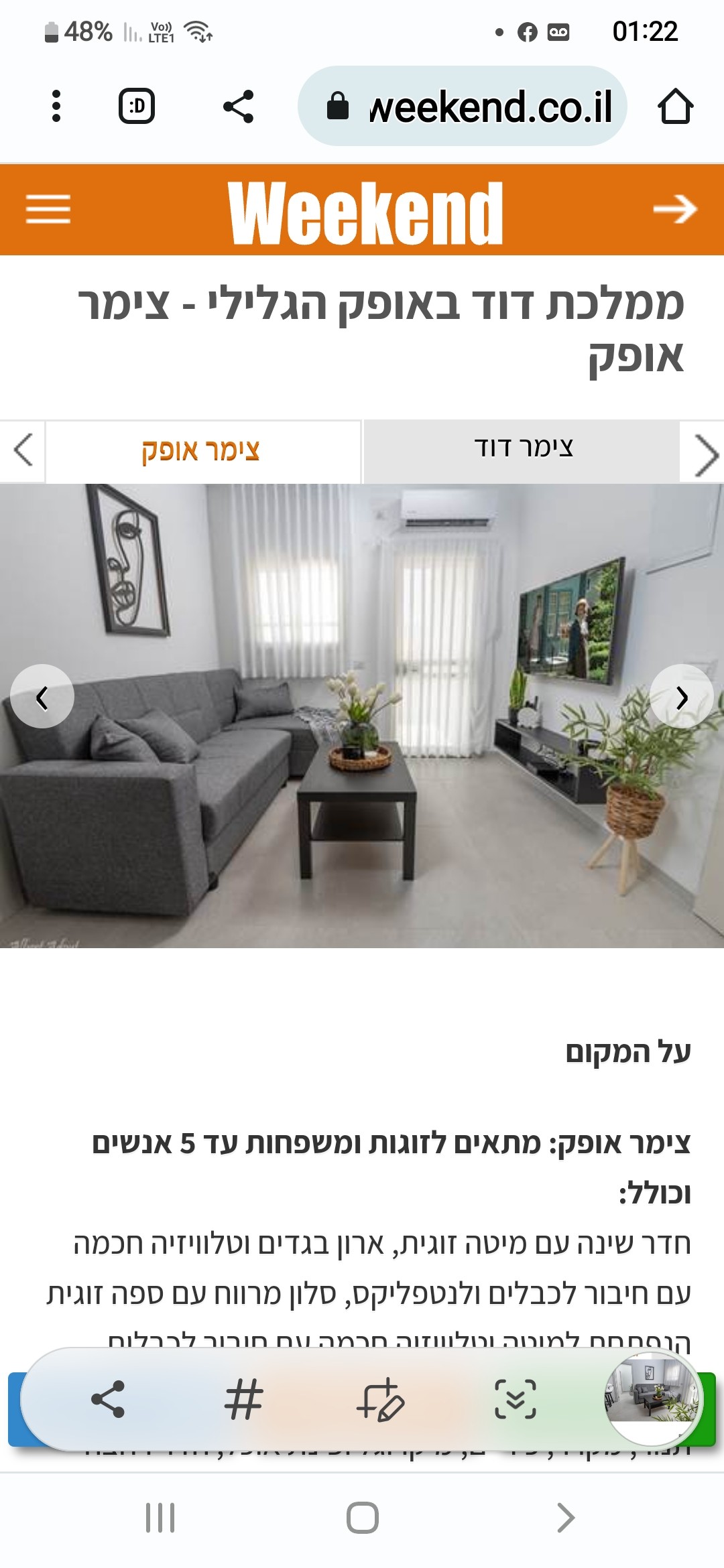The height and width of the screenshot is (1568, 724).
Task: Open the Weekend hamburger menu
Action: 48,209
